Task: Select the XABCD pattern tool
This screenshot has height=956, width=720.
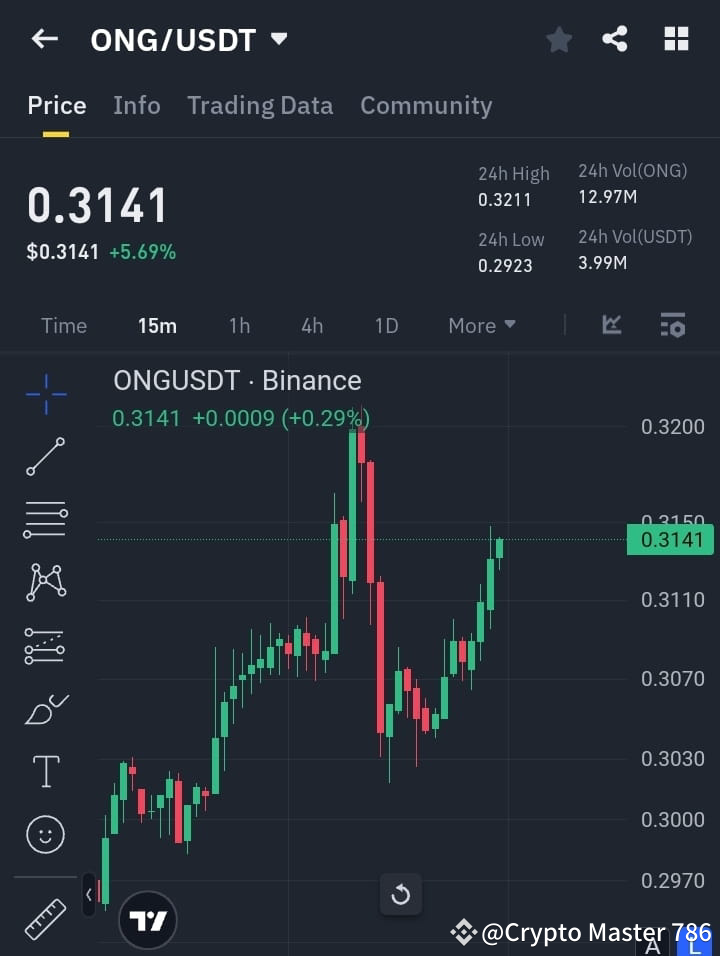Action: 45,583
